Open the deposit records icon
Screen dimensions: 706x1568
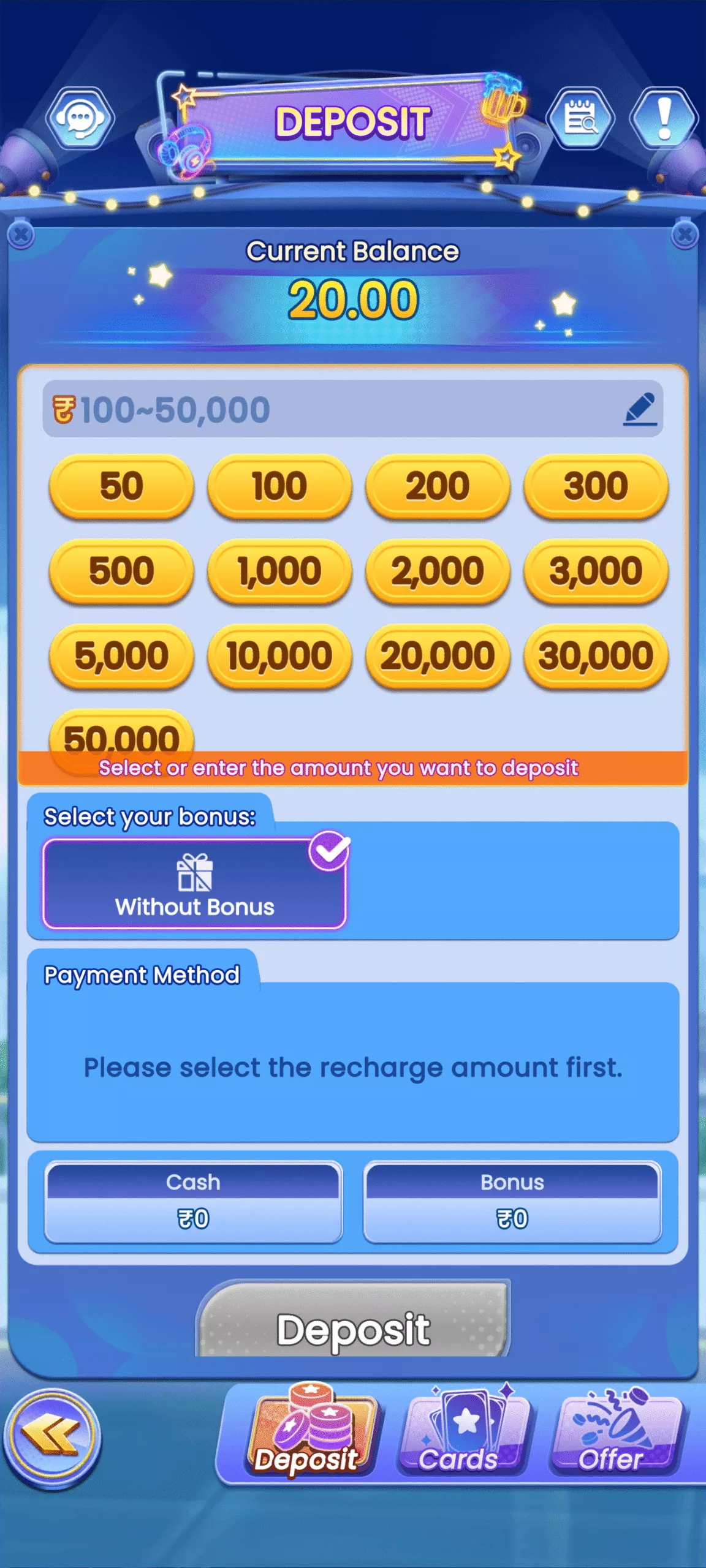pos(580,118)
